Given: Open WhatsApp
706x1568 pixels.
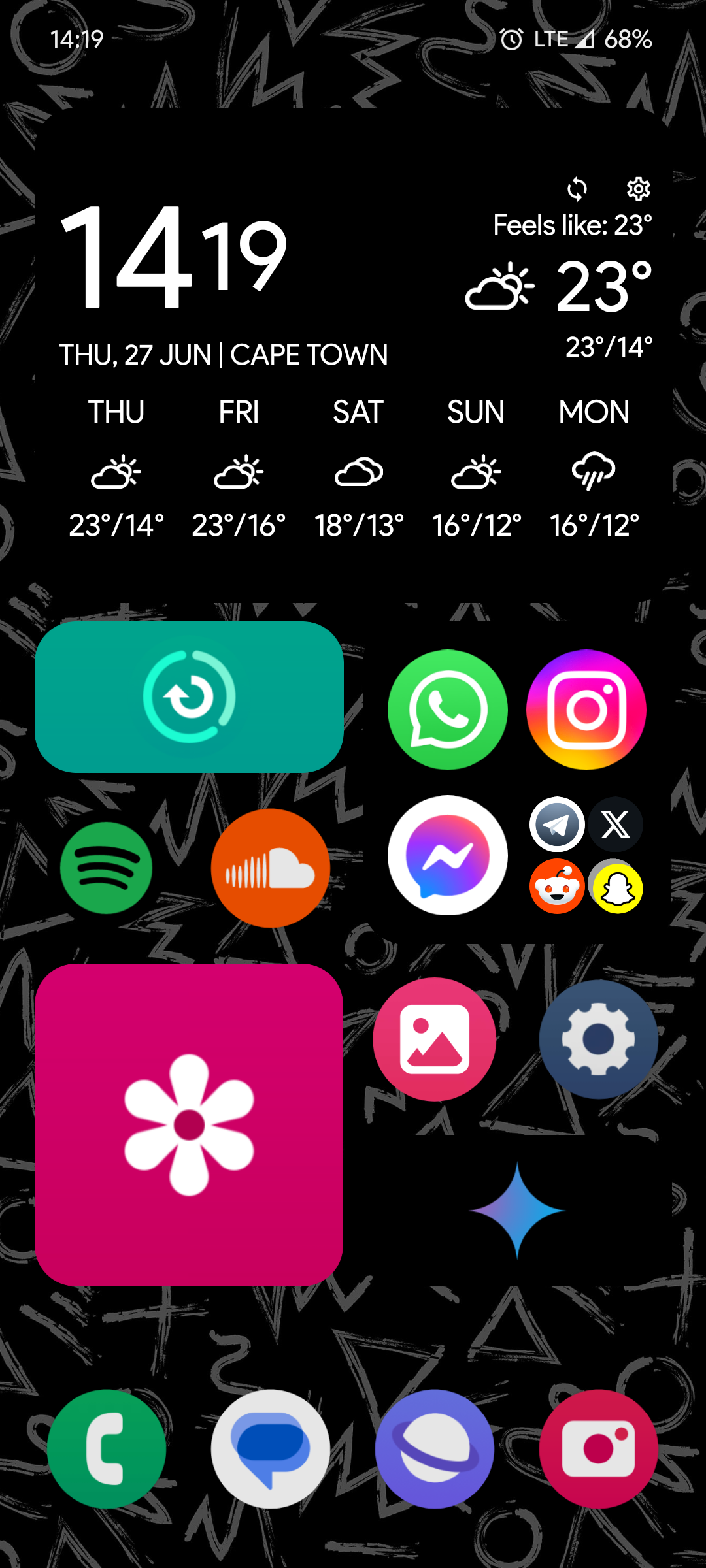Looking at the screenshot, I should (447, 710).
